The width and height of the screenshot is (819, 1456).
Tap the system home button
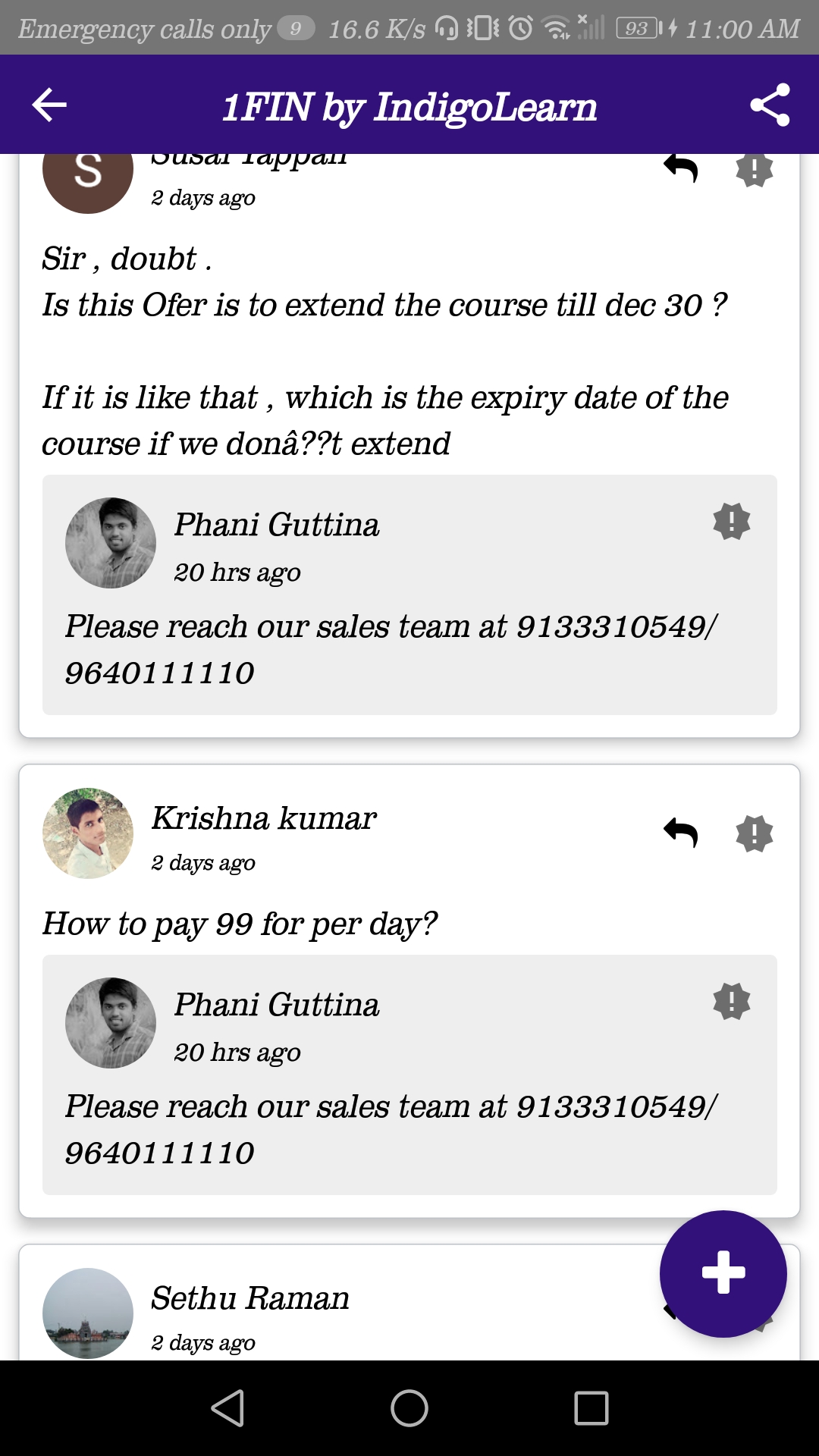click(409, 1408)
